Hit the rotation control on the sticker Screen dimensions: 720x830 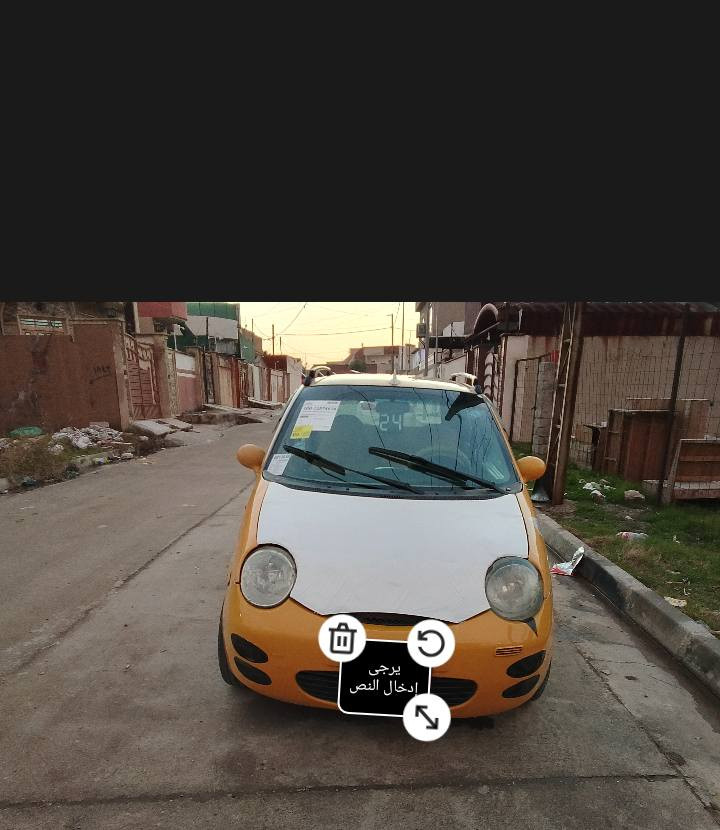point(429,643)
